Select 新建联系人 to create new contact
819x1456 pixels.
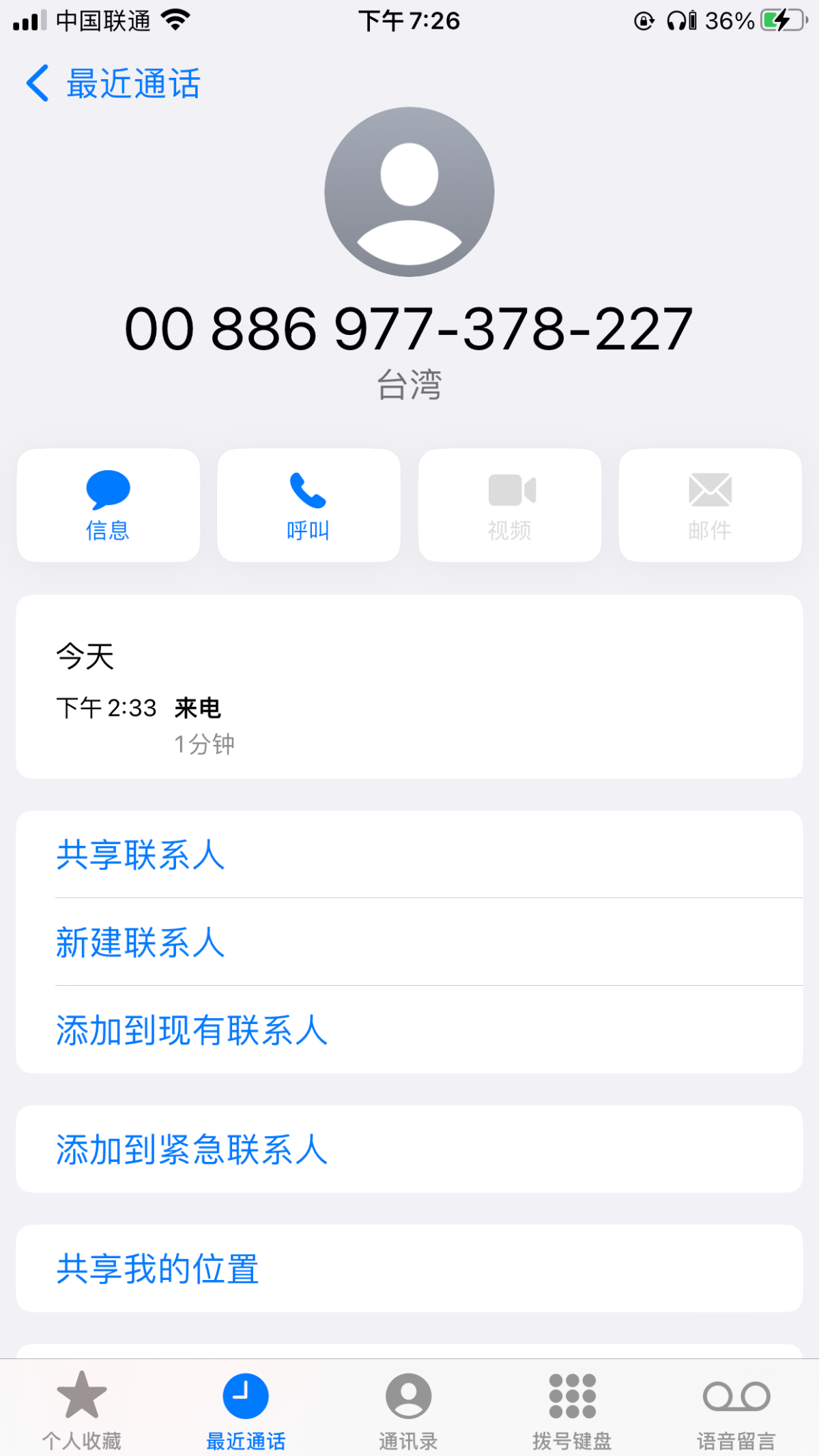point(139,943)
